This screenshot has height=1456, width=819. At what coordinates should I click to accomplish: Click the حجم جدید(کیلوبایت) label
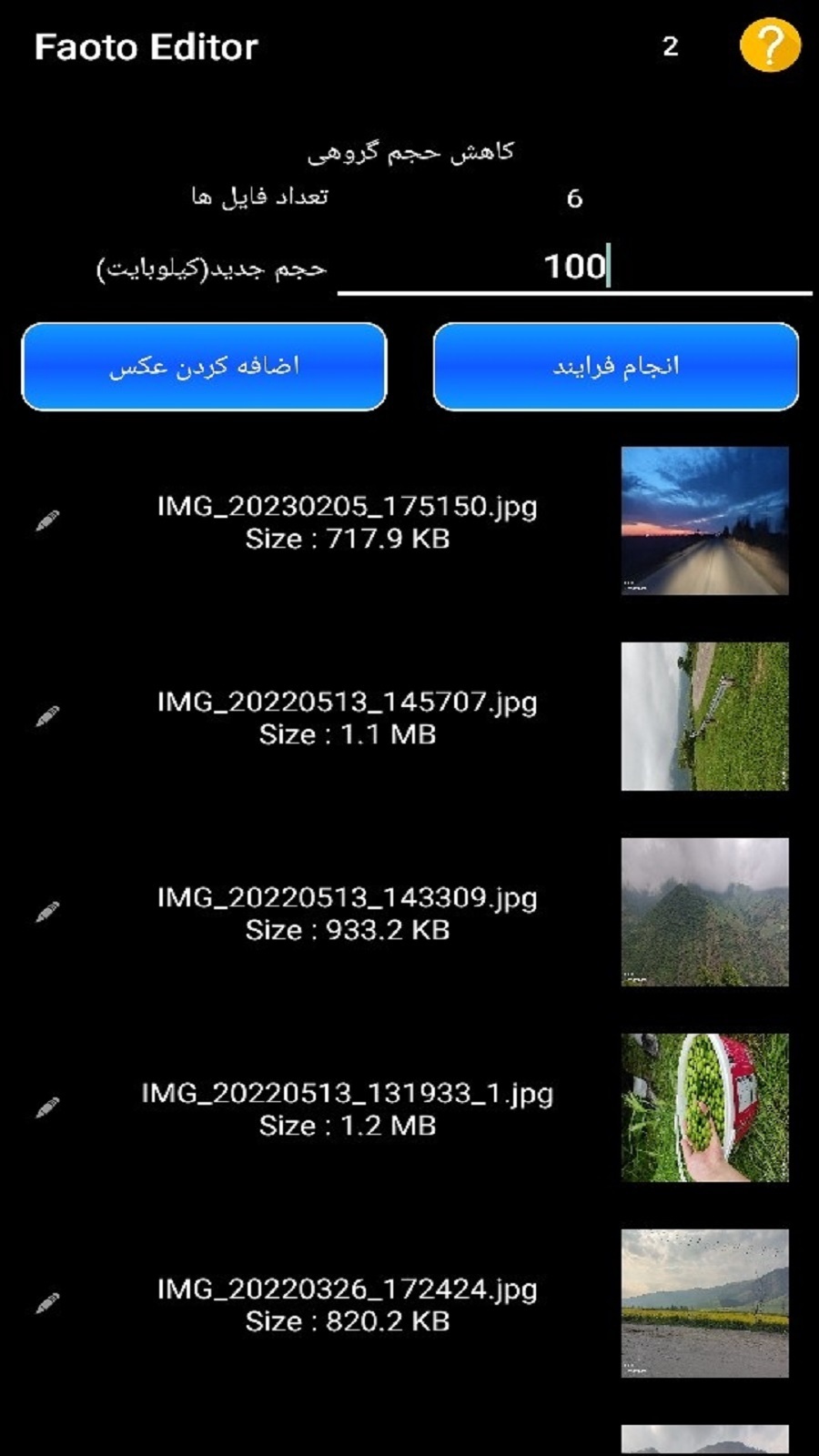tap(214, 269)
